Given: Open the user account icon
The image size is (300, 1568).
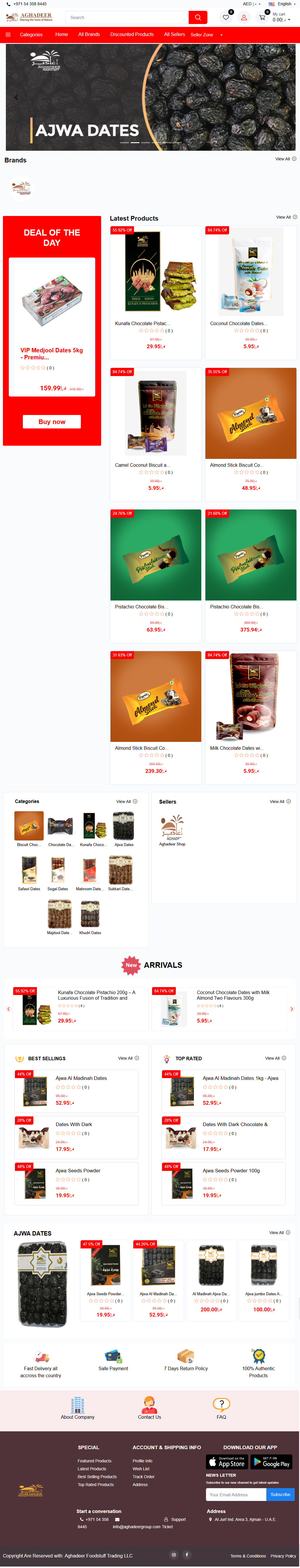Looking at the screenshot, I should 244,18.
